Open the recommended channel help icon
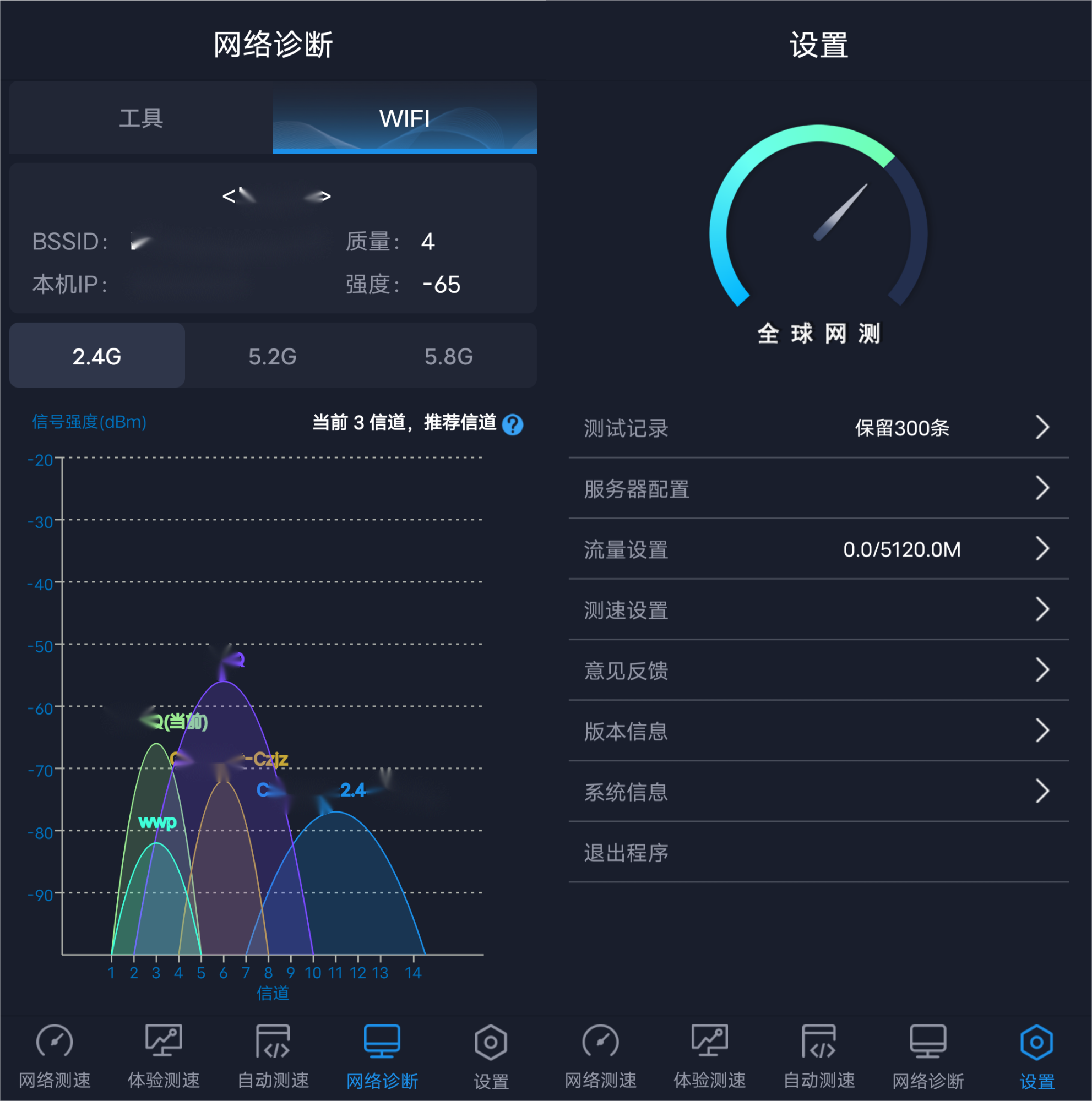 pyautogui.click(x=512, y=424)
